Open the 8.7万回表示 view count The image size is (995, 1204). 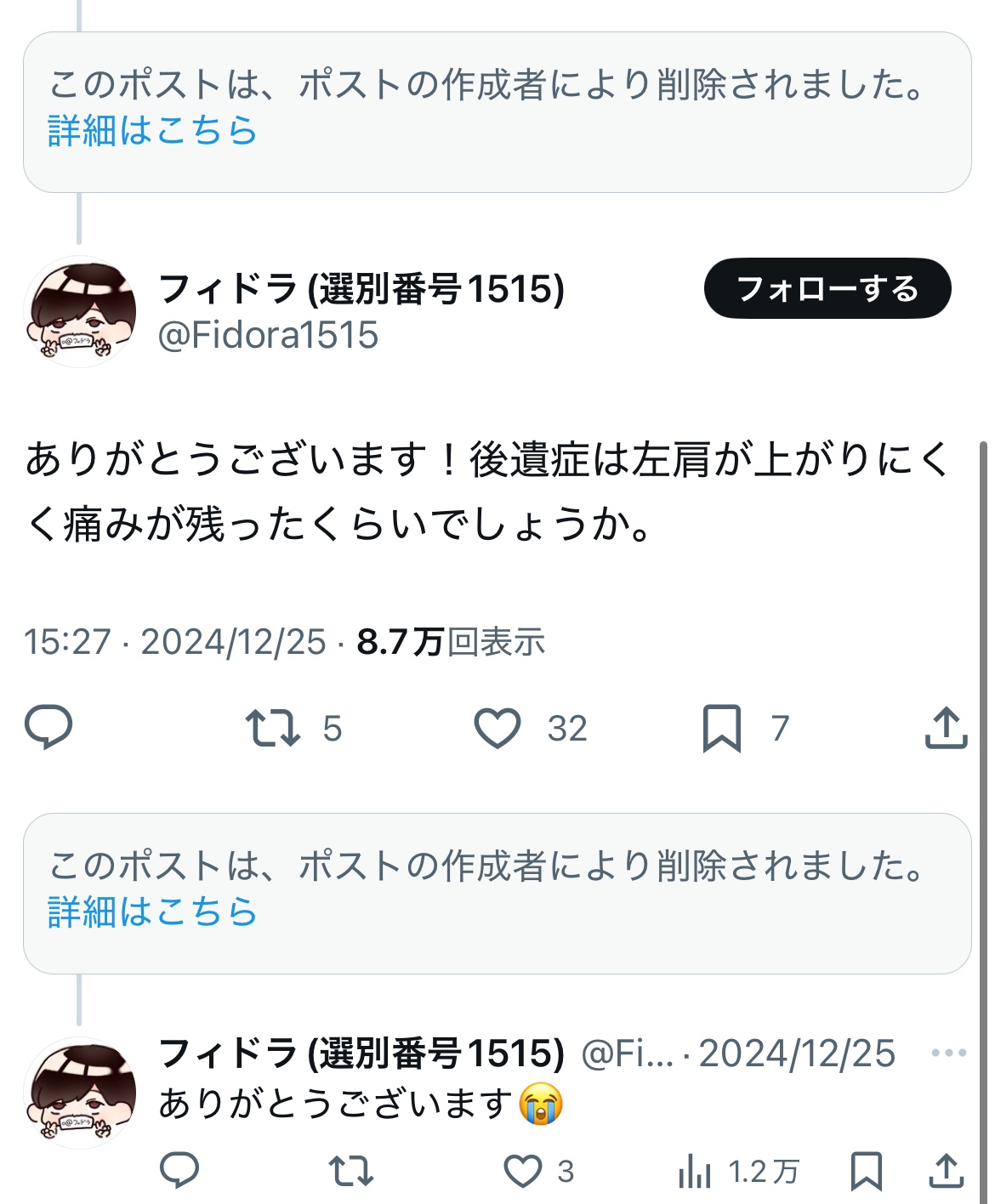tap(451, 642)
